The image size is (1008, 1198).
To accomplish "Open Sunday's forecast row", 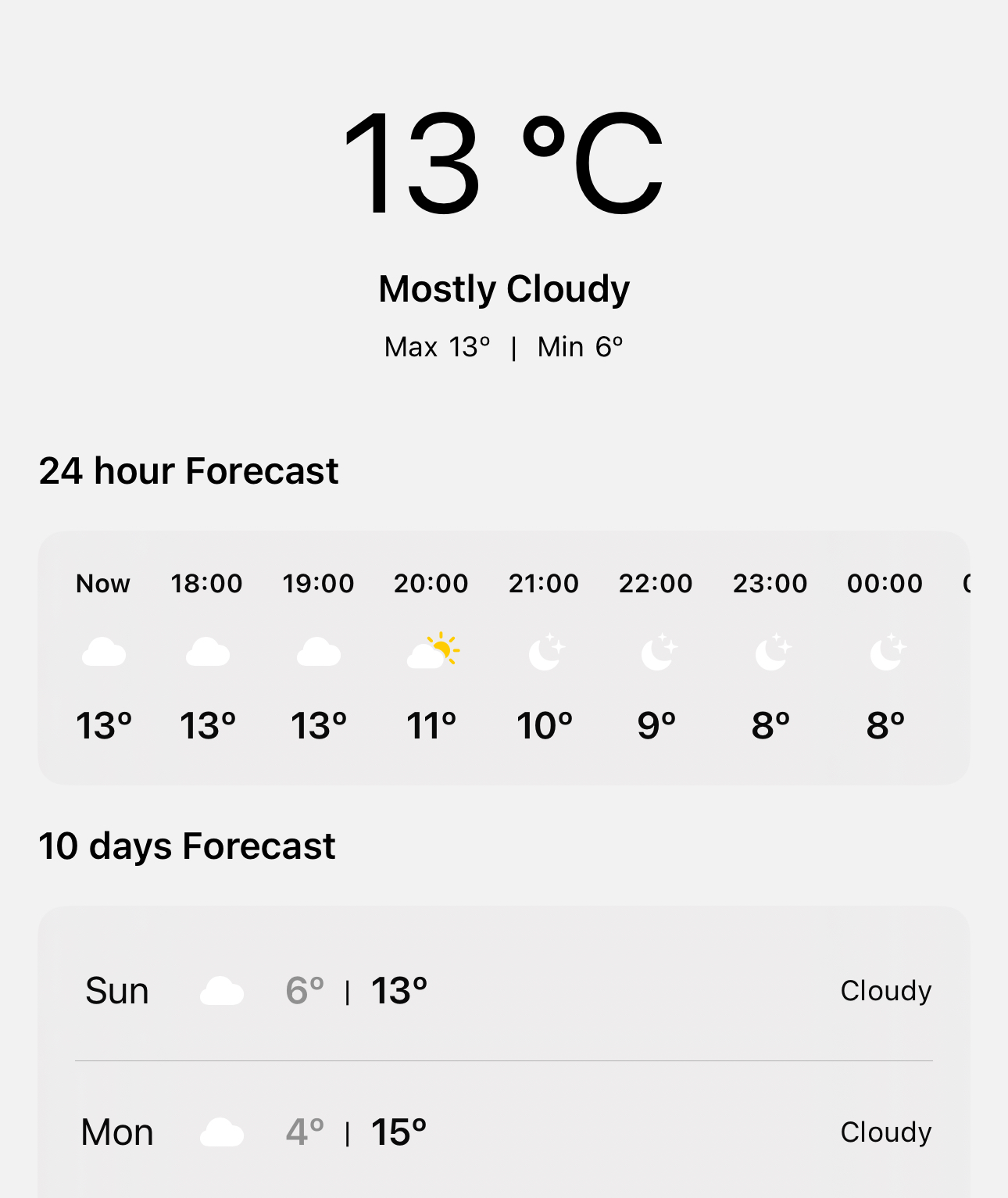I will (503, 991).
